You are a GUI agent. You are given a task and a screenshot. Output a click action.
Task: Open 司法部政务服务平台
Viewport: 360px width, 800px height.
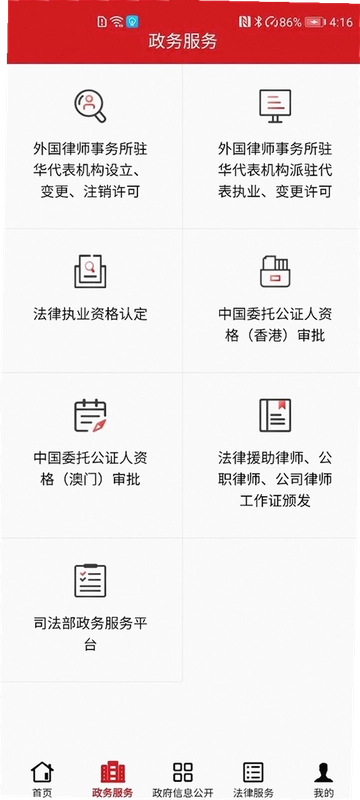tap(91, 610)
